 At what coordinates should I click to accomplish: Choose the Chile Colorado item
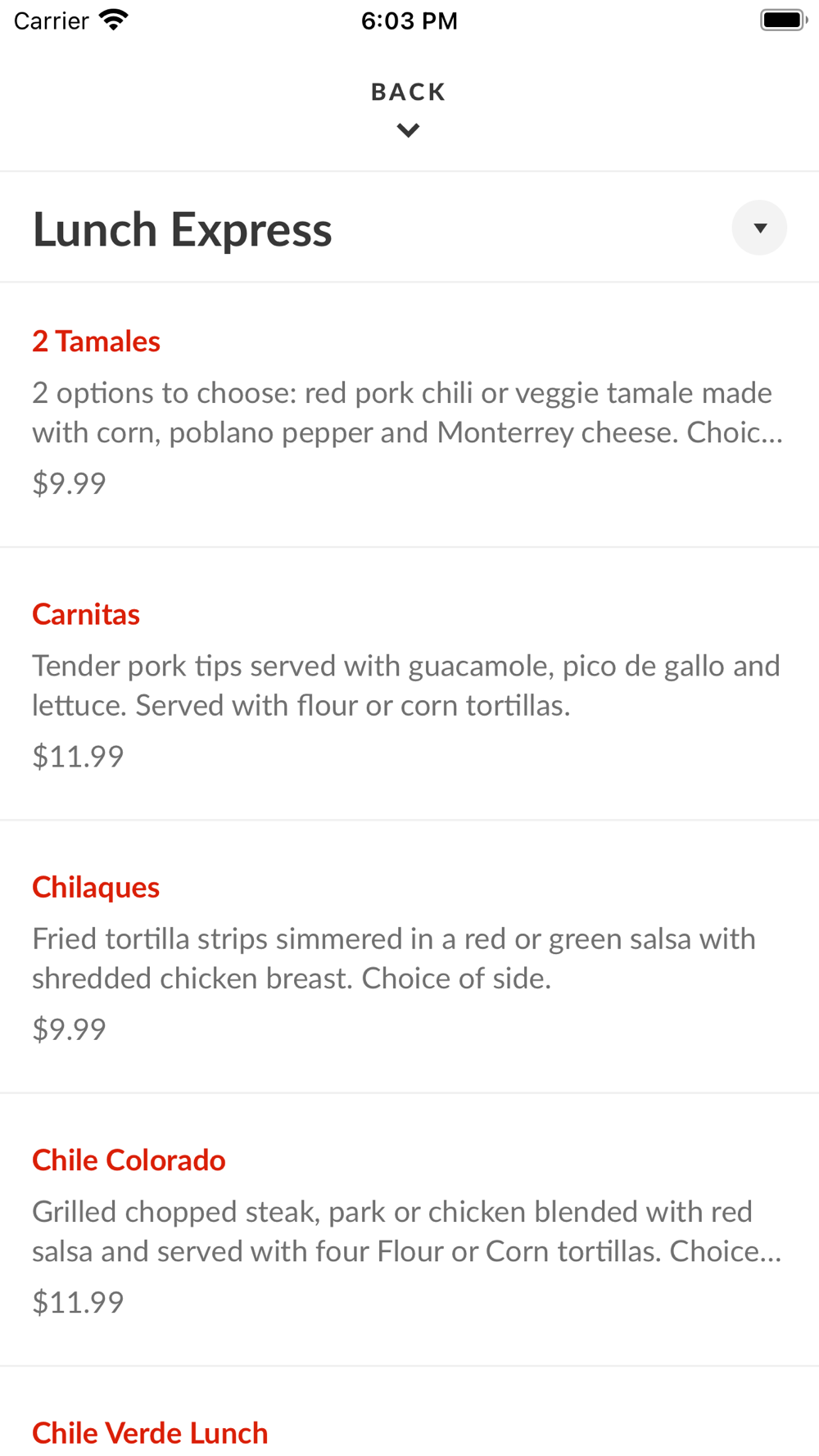409,1229
